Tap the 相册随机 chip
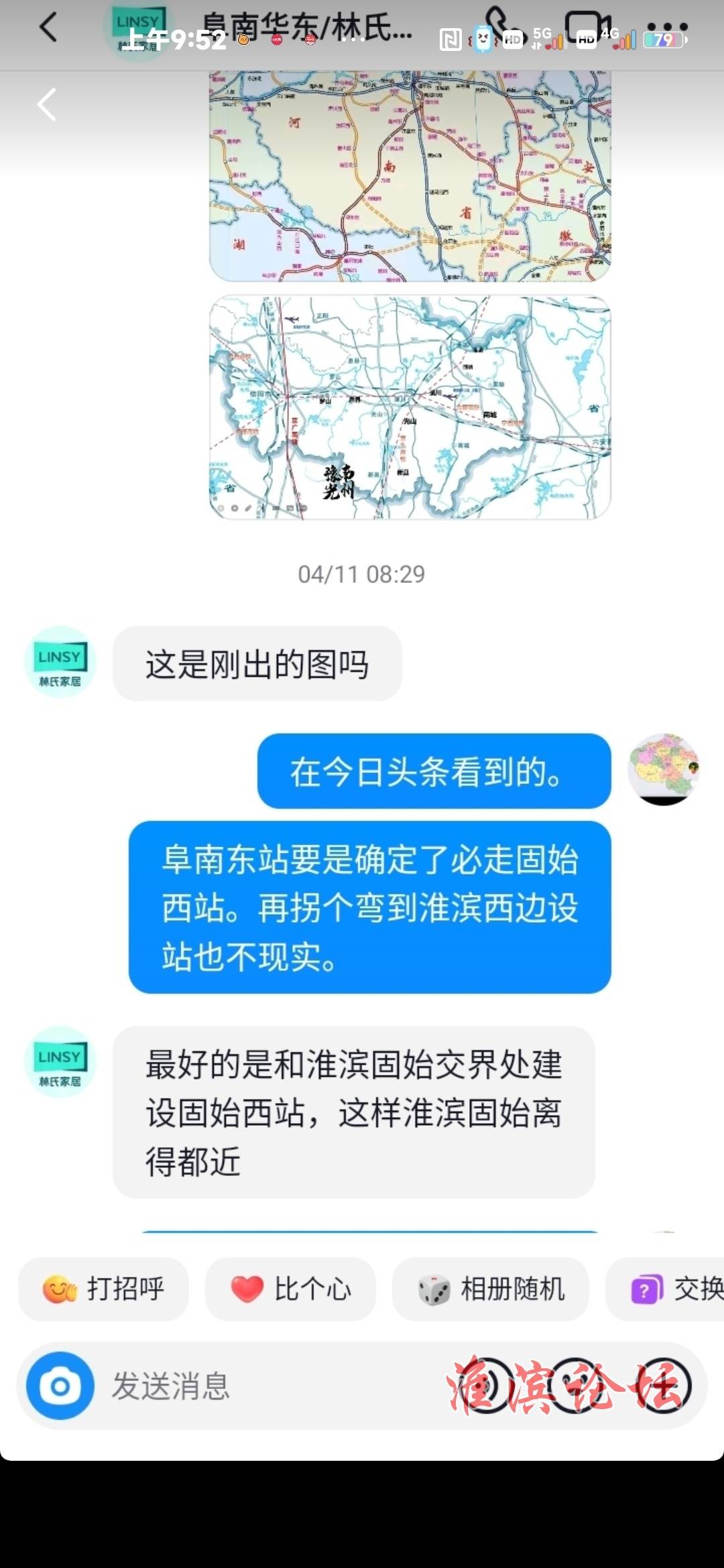 point(491,1289)
